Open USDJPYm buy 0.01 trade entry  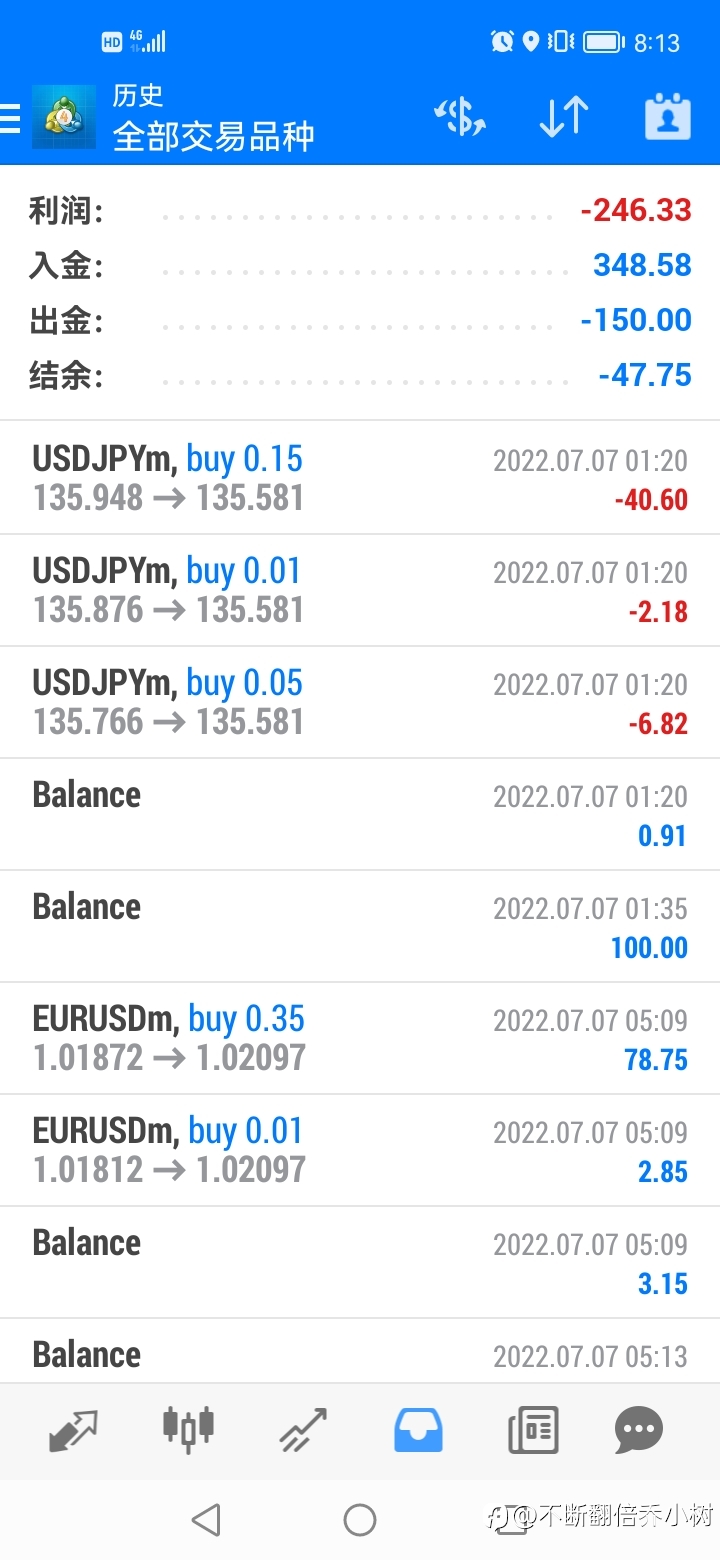coord(360,590)
